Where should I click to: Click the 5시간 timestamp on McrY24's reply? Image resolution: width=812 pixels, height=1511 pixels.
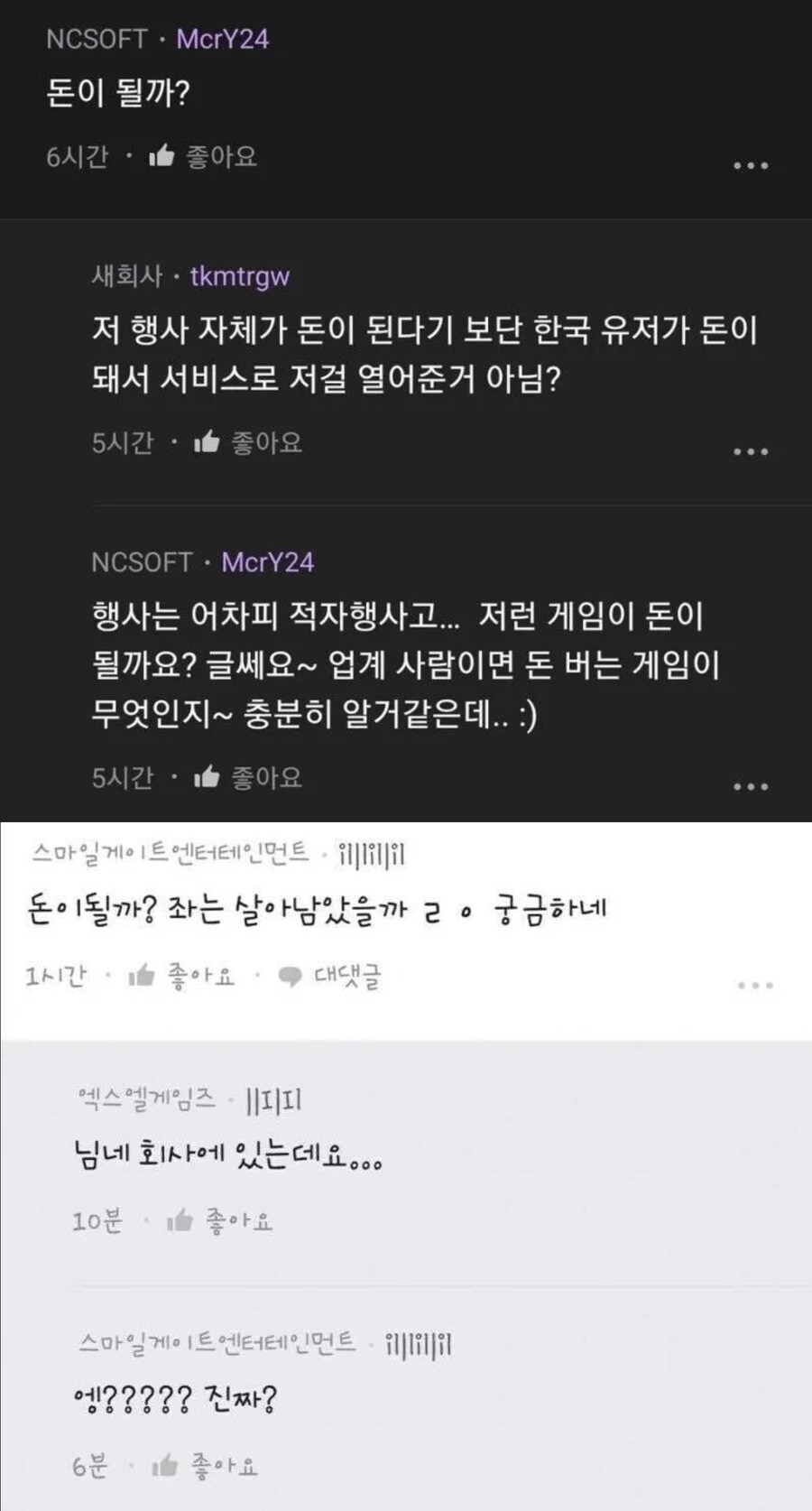pos(122,776)
